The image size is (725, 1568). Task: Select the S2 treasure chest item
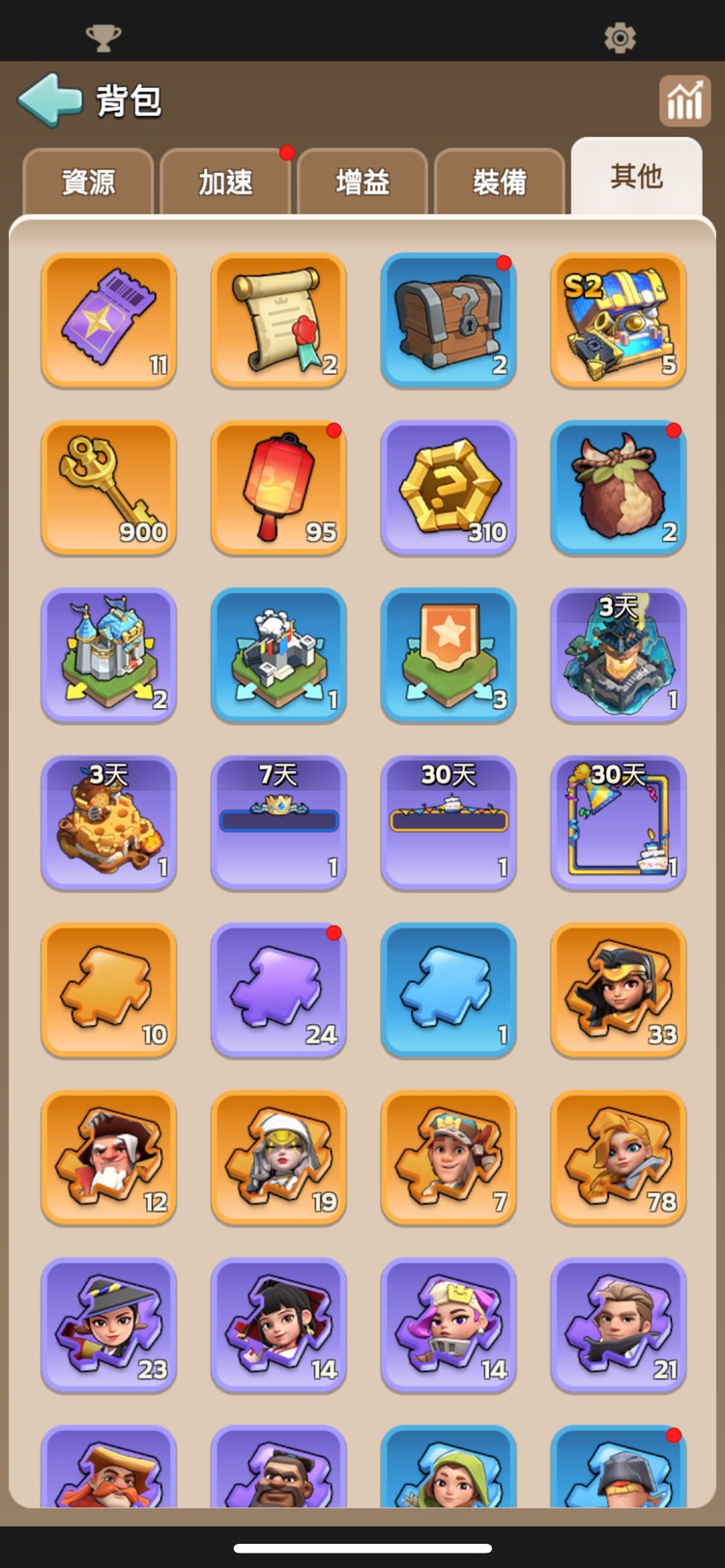(619, 321)
